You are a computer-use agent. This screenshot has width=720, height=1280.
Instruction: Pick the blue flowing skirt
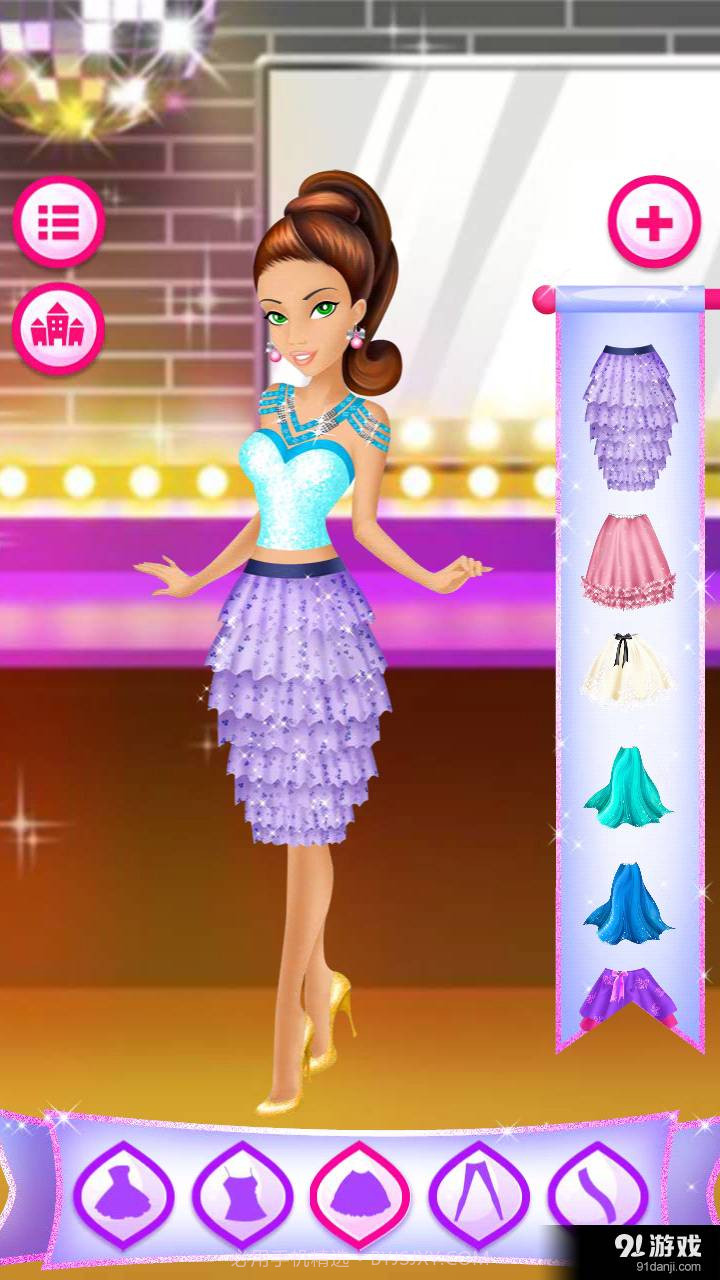coord(628,903)
